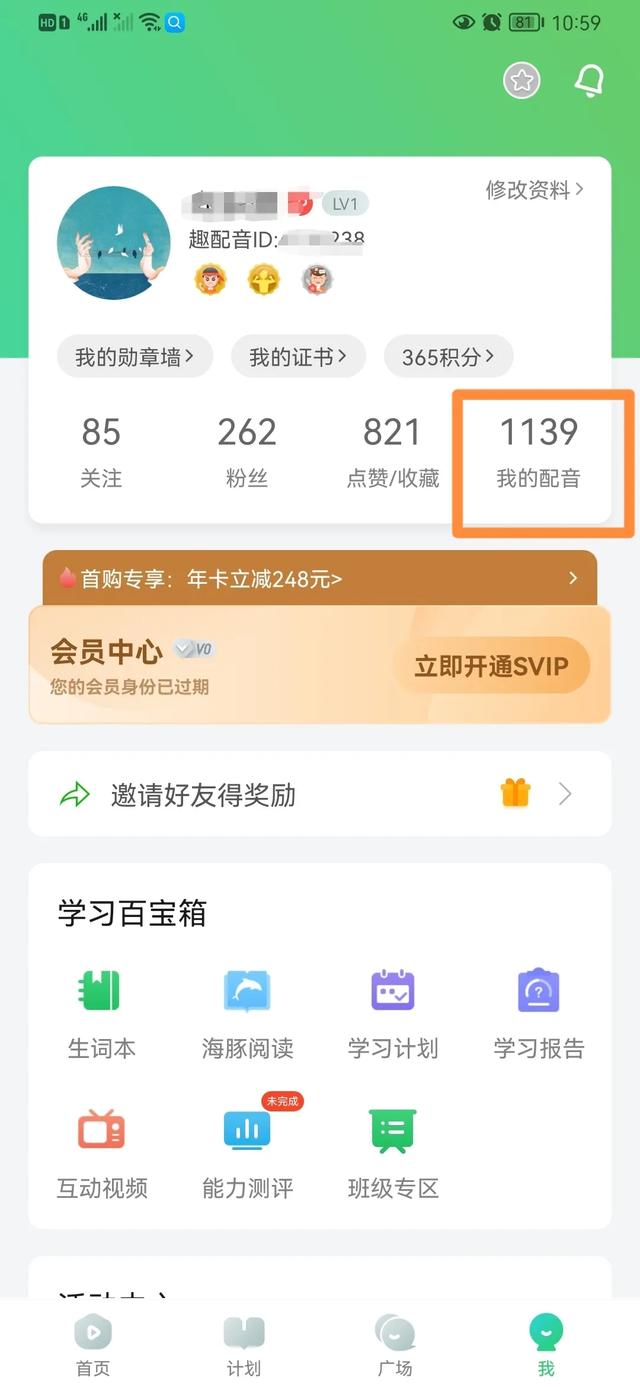640x1387 pixels.
Task: Open the 首购专享 年卡立减248元 banner
Action: coord(319,578)
